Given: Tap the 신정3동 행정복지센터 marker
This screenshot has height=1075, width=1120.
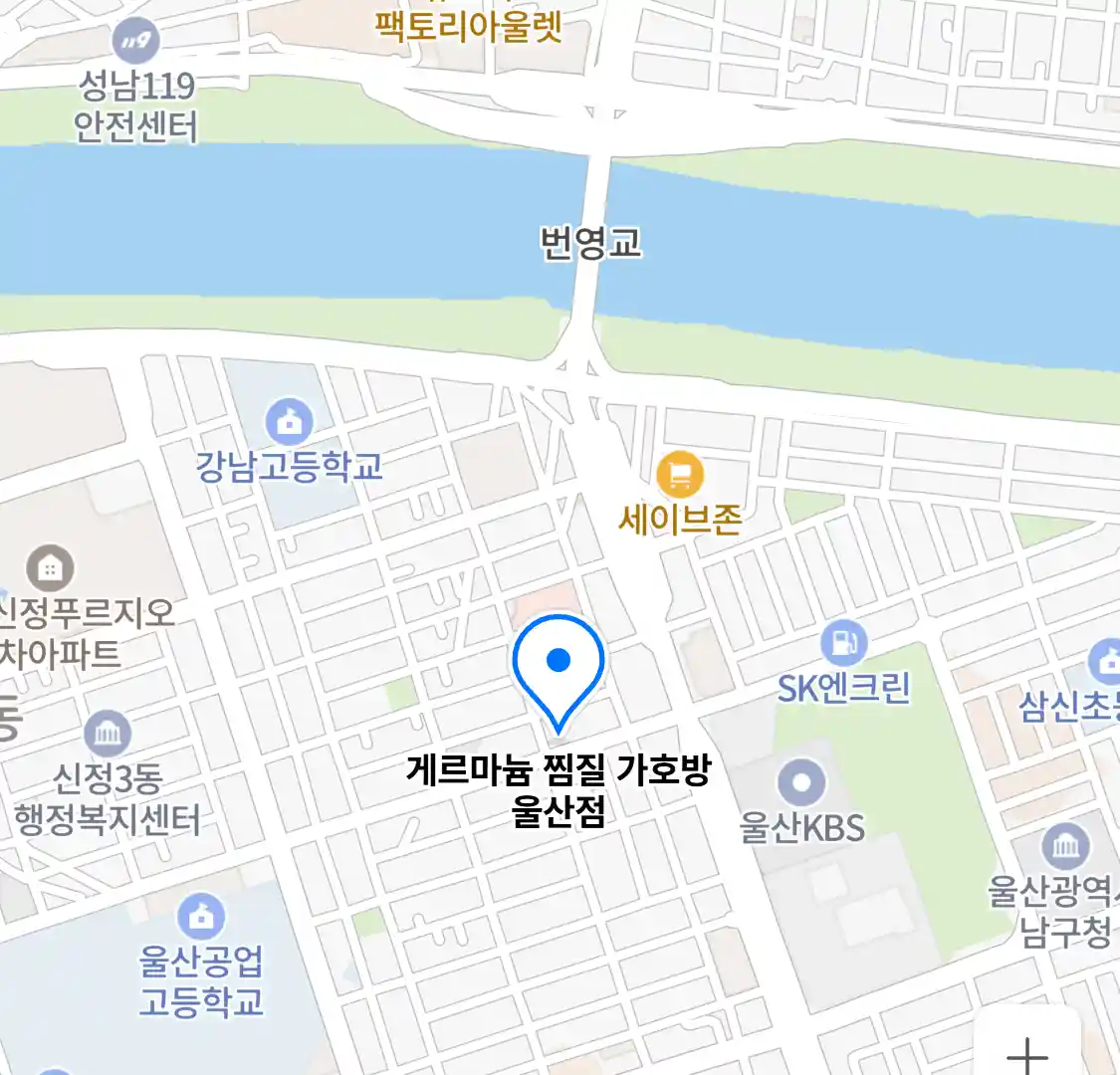Looking at the screenshot, I should pyautogui.click(x=108, y=735).
